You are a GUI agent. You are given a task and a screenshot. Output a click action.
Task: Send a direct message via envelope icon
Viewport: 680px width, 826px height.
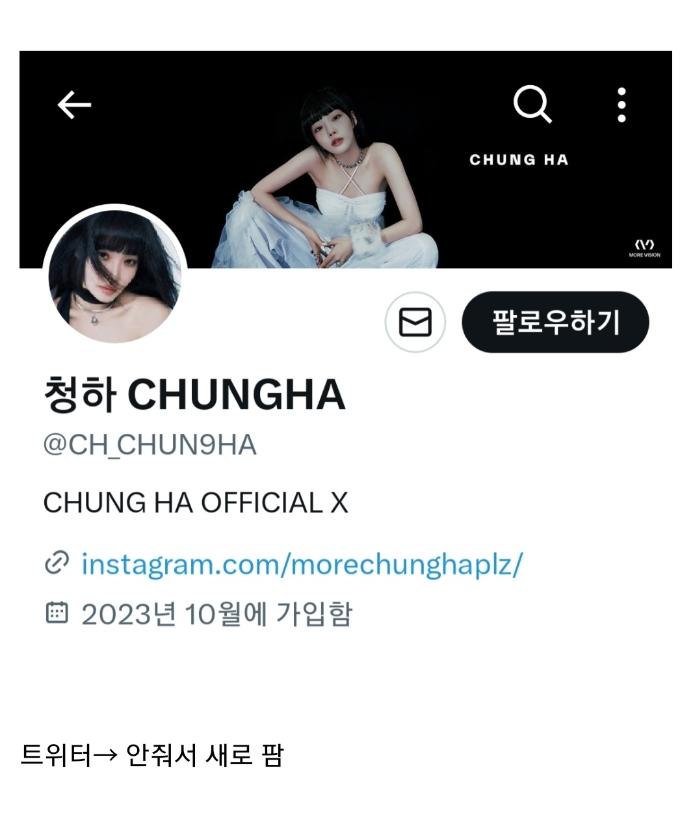click(x=415, y=322)
